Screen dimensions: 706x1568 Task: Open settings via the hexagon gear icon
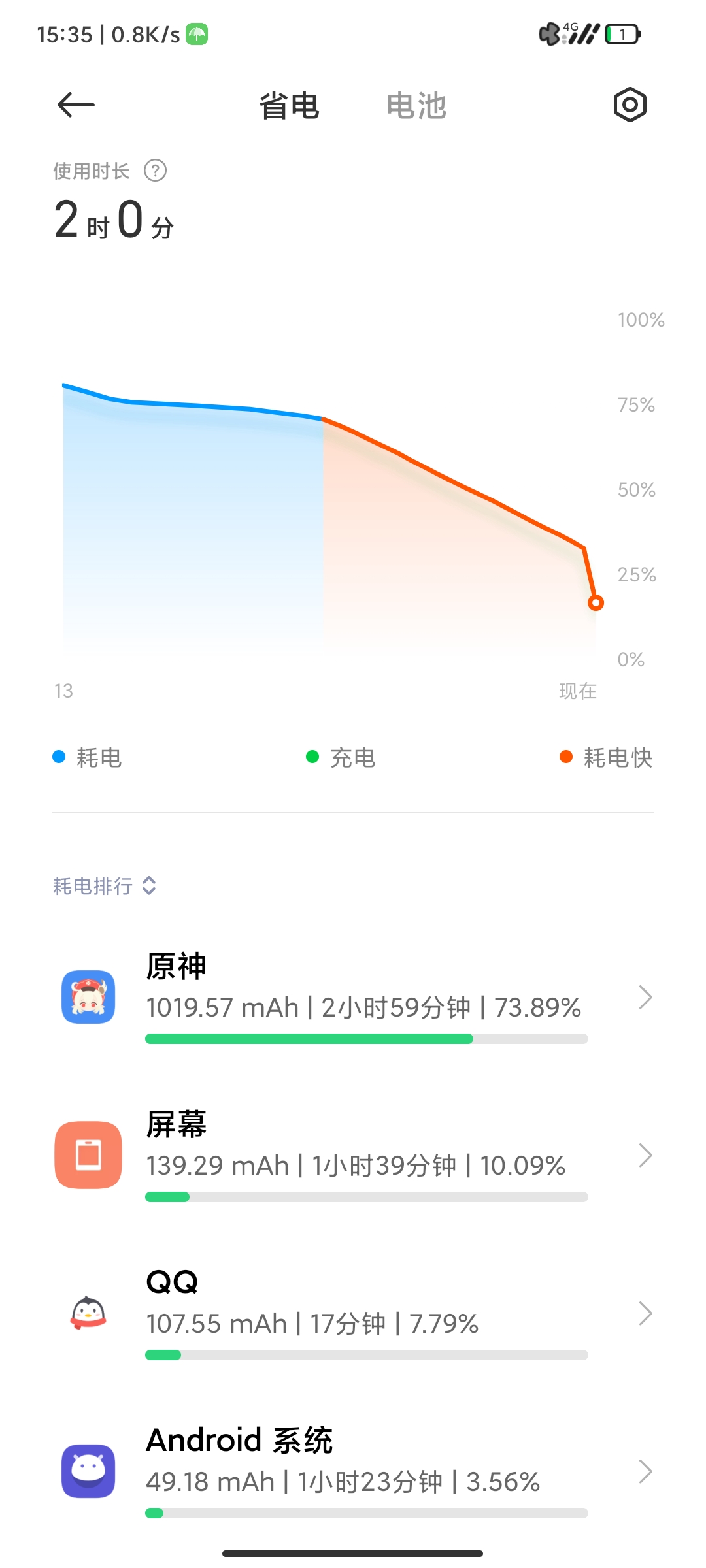coord(630,105)
